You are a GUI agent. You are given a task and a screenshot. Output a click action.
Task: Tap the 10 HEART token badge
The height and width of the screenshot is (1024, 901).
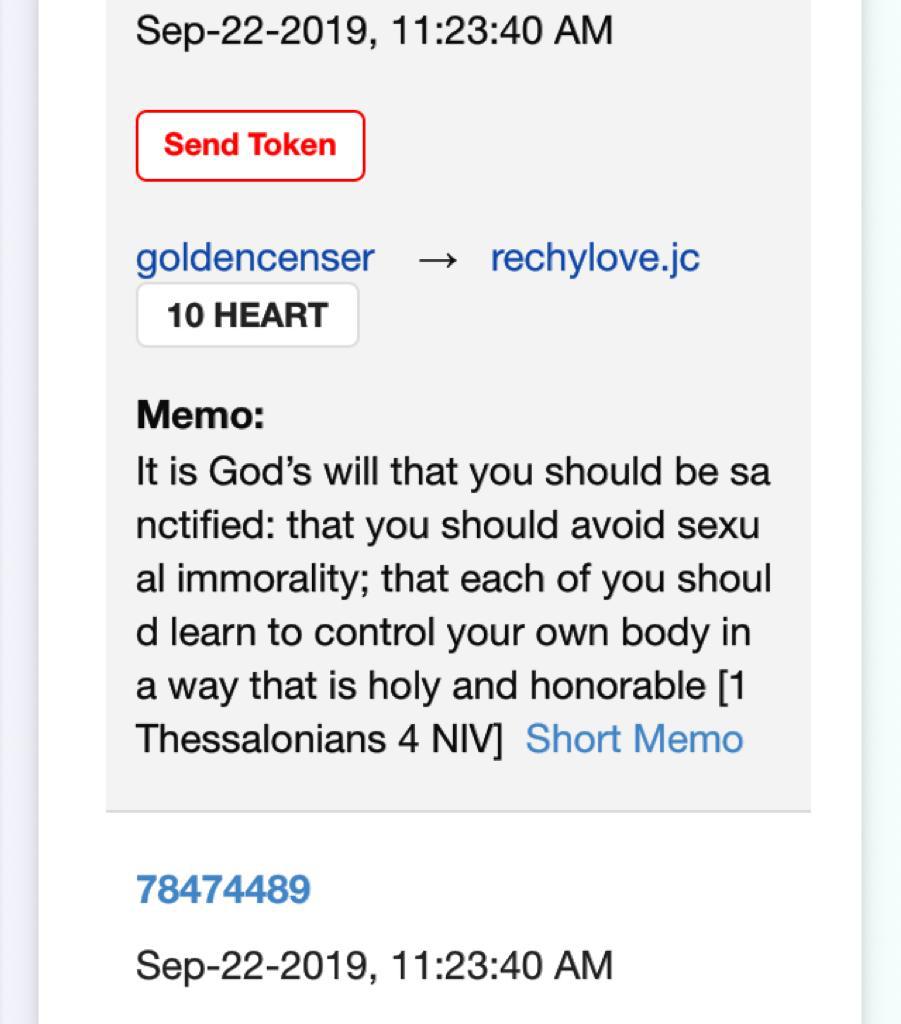click(x=247, y=316)
